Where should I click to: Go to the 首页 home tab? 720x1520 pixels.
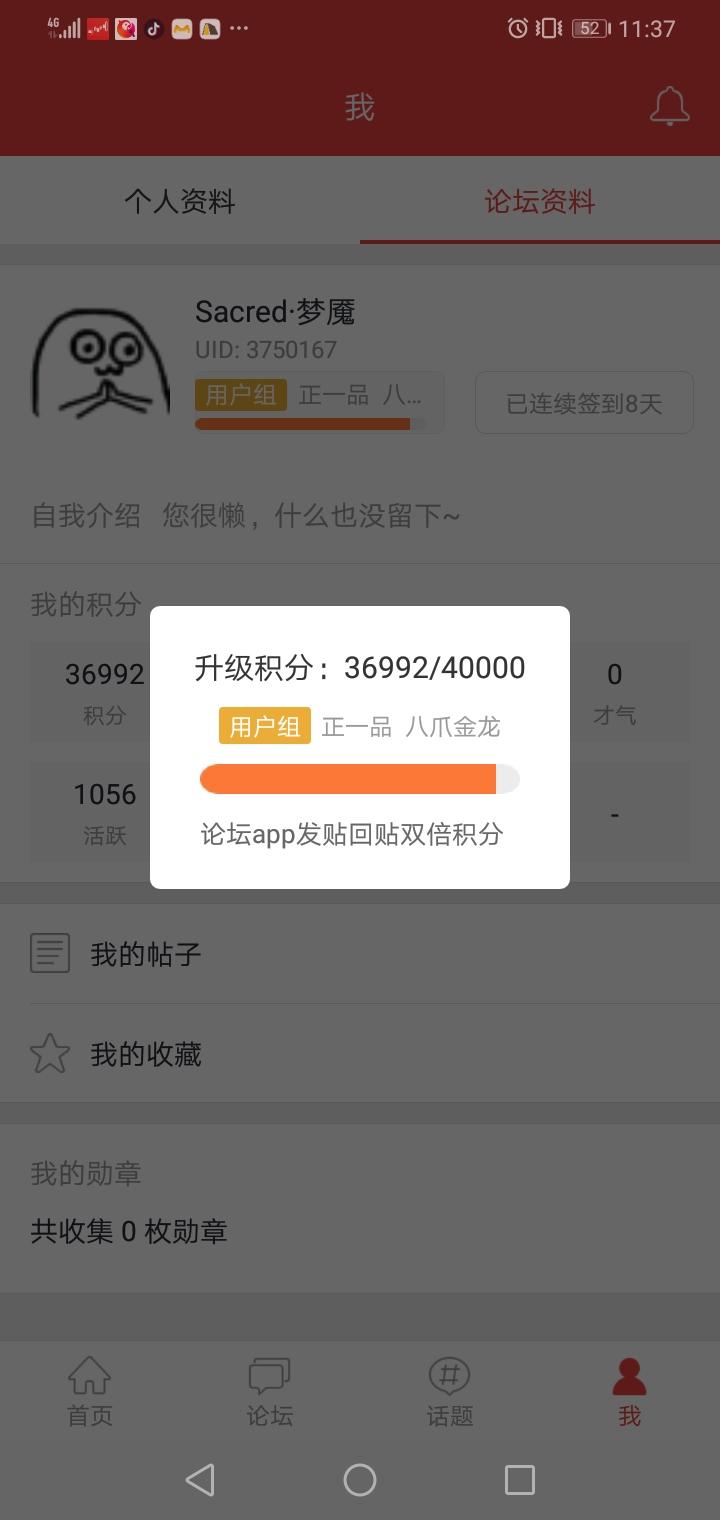pos(90,1391)
